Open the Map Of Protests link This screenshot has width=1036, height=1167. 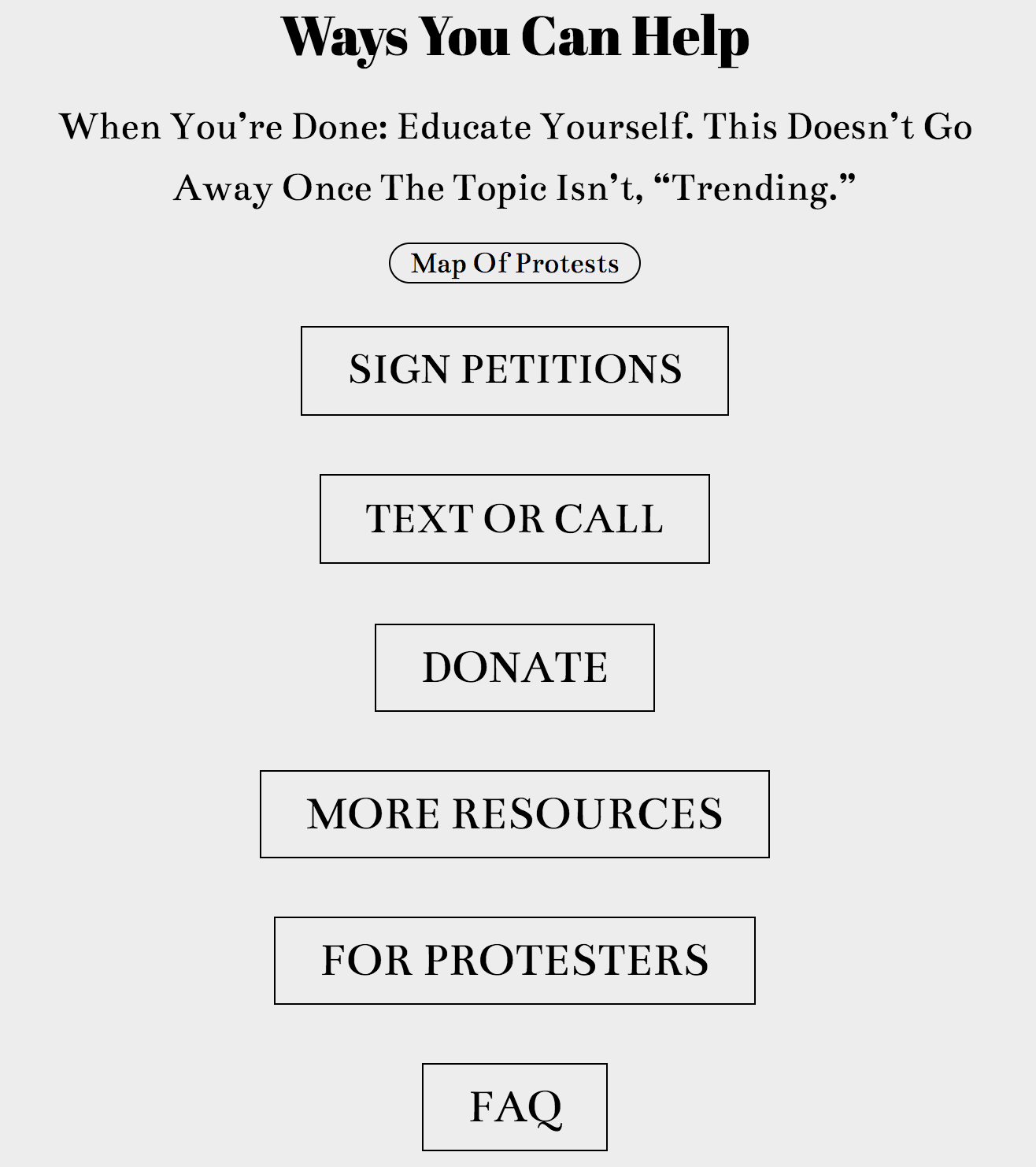(x=515, y=263)
